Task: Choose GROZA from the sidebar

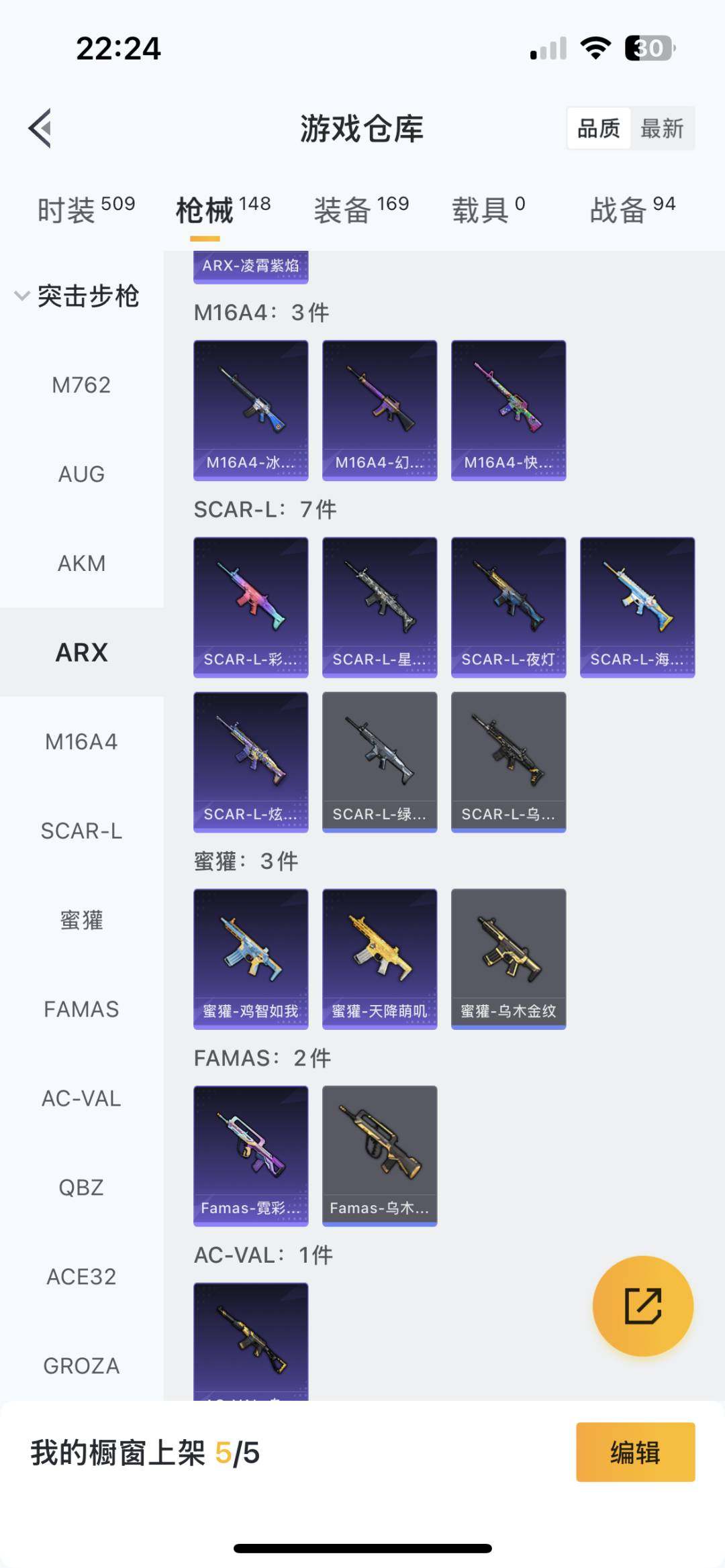Action: pos(81,1366)
